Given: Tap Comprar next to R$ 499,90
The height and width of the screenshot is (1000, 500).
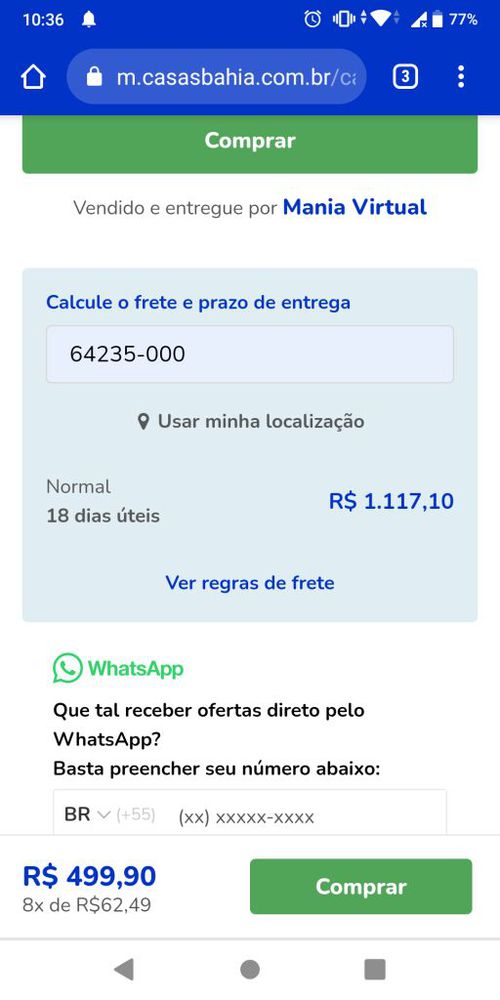Looking at the screenshot, I should tap(361, 886).
